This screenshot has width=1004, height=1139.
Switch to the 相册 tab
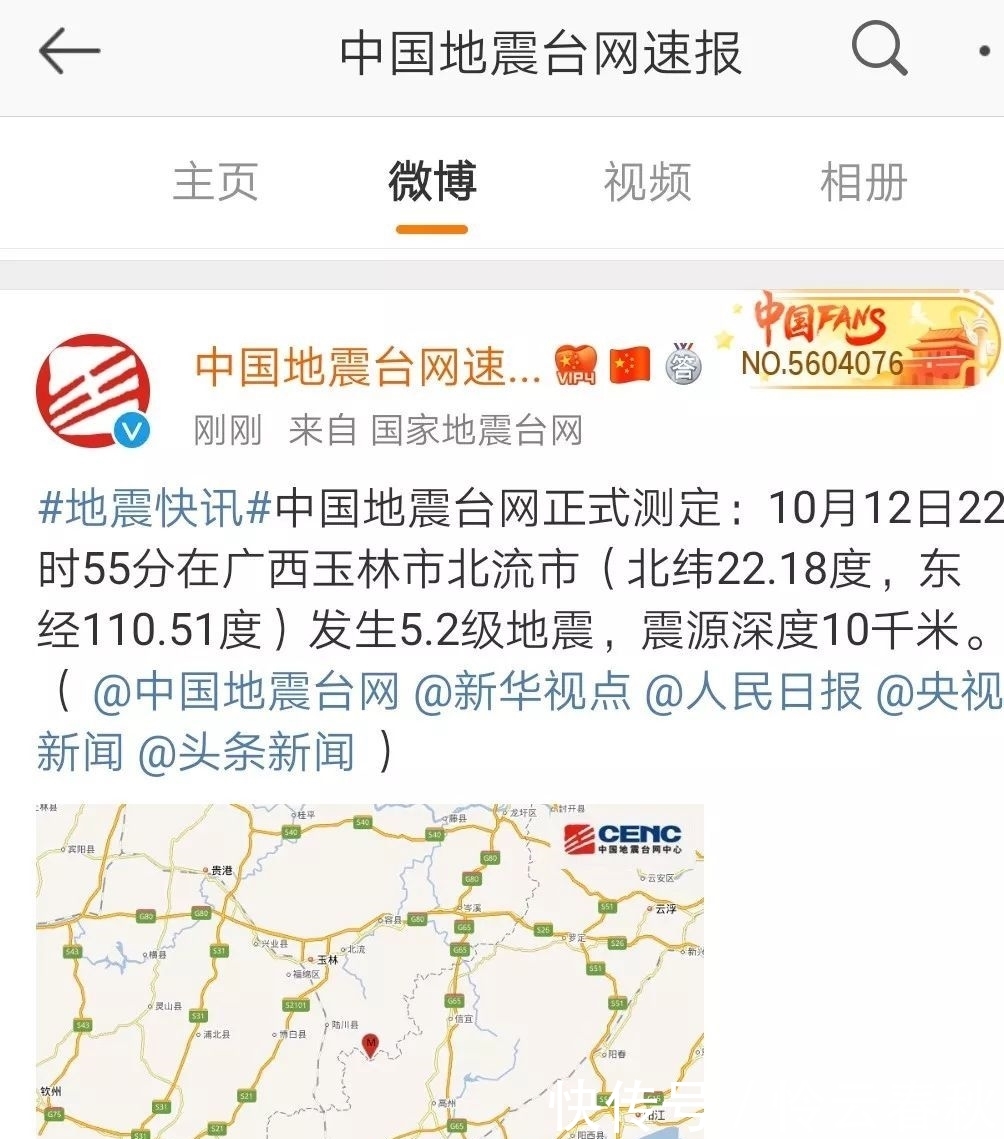pos(863,183)
